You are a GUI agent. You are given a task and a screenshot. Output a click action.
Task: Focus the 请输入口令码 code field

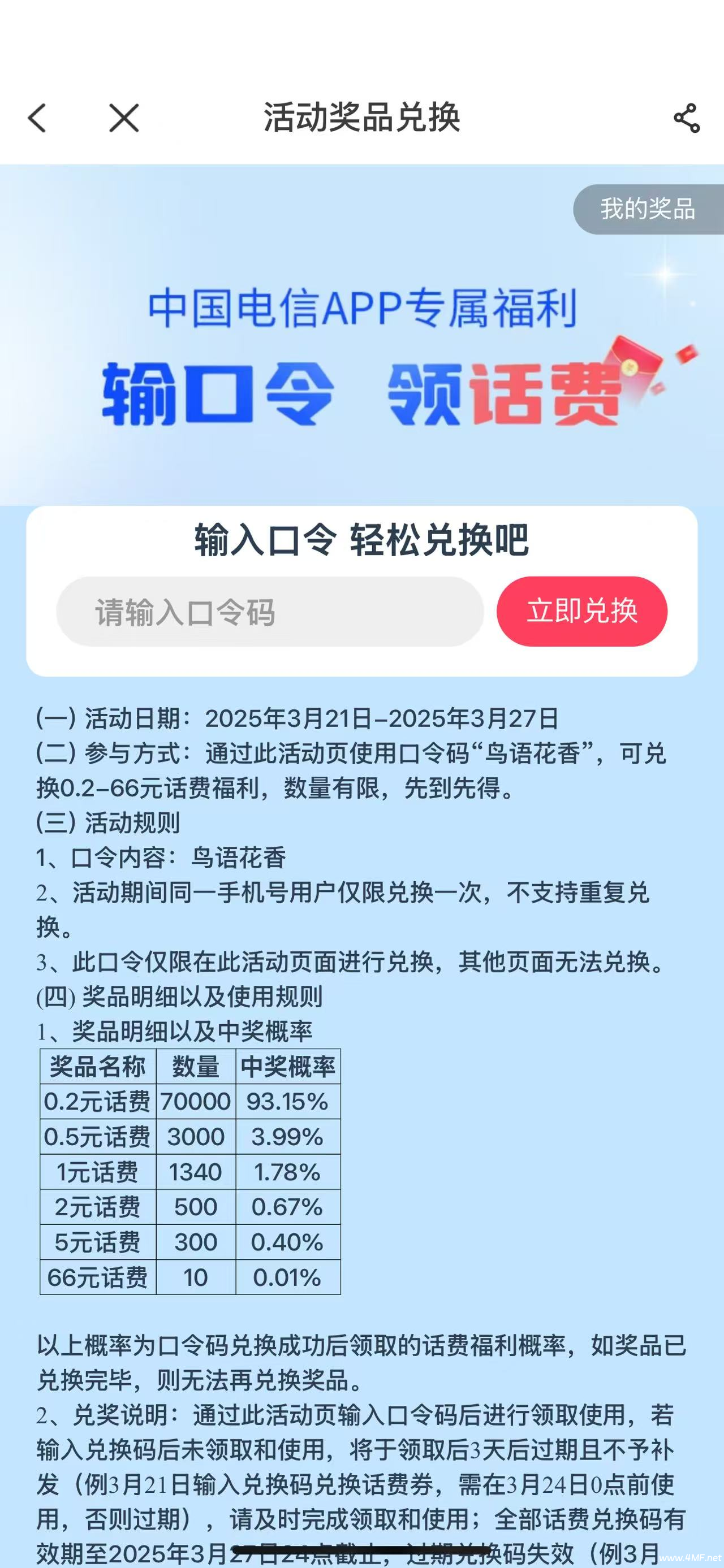[x=270, y=612]
